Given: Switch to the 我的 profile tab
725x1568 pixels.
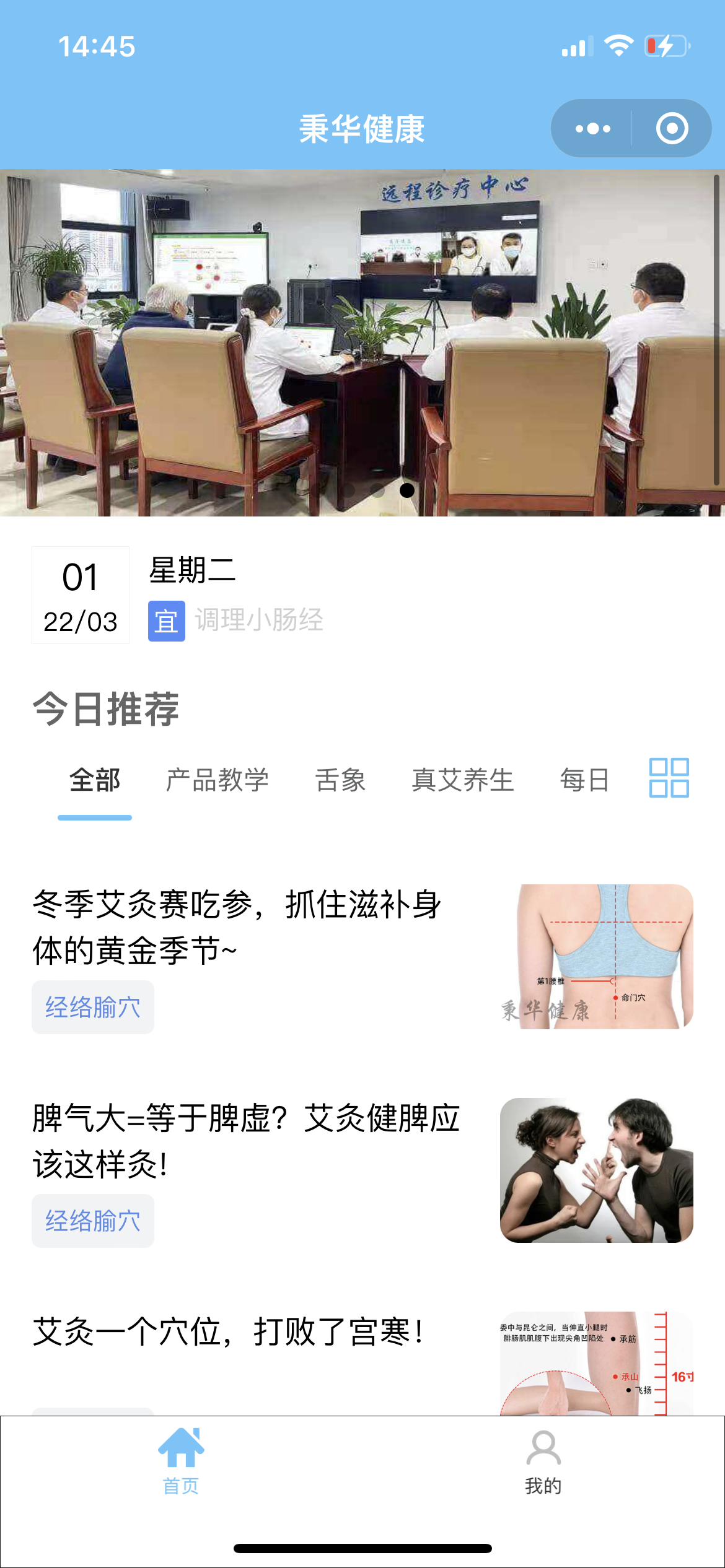Looking at the screenshot, I should pos(543,1460).
